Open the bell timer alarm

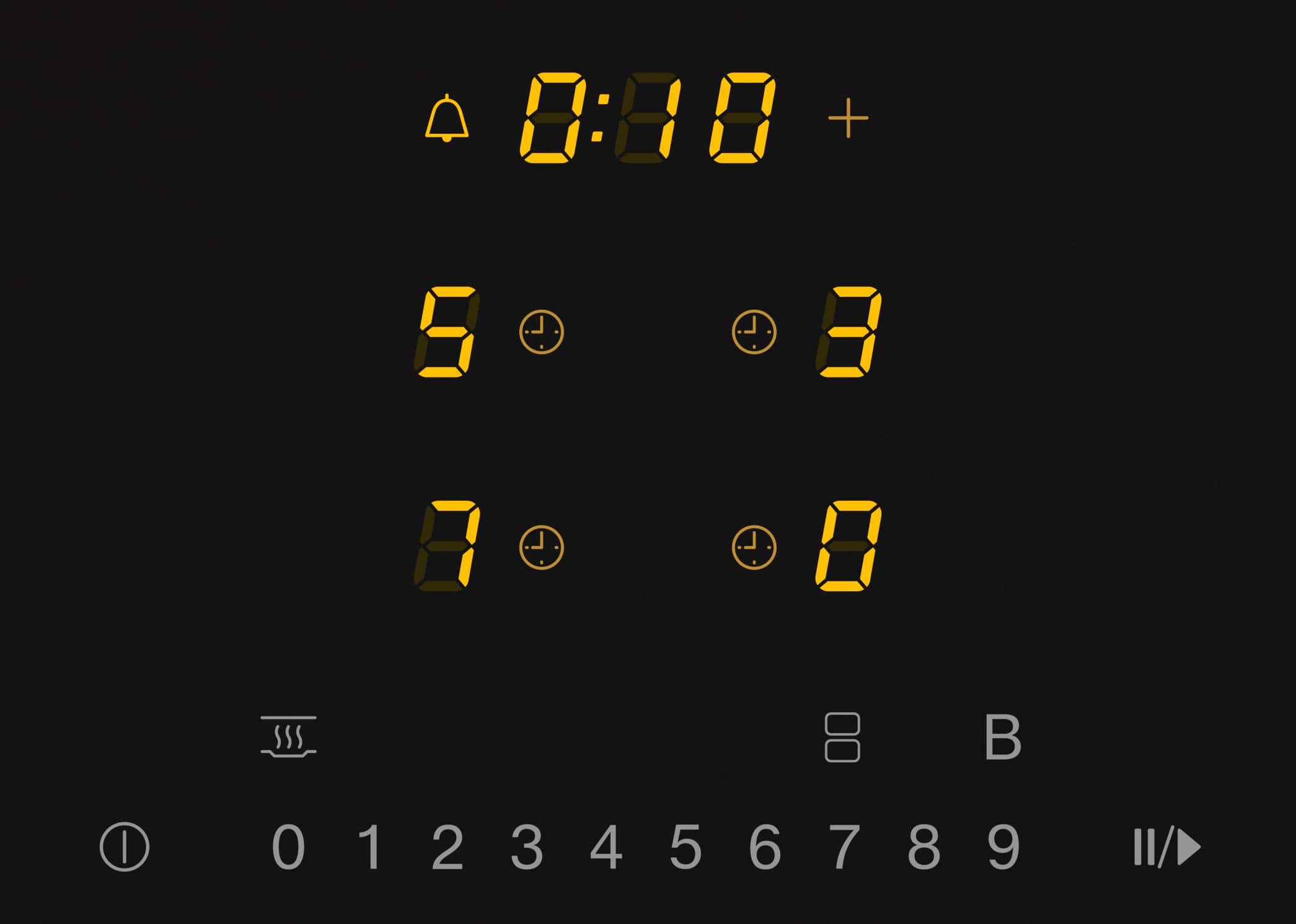(x=446, y=118)
